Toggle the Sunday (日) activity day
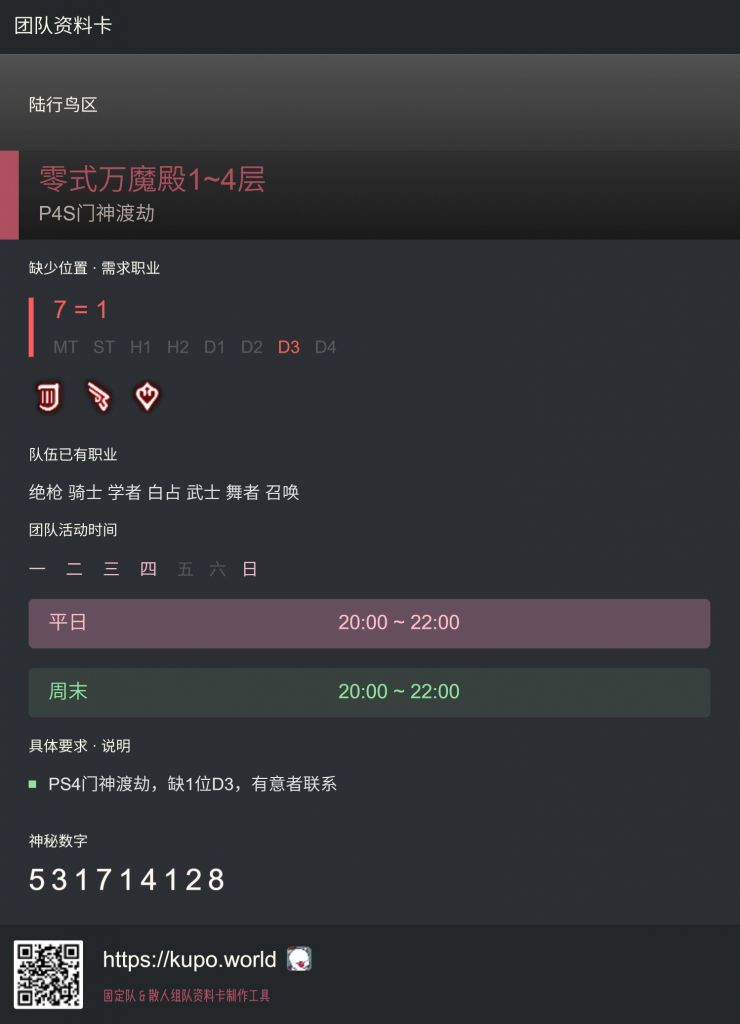Viewport: 740px width, 1024px height. [x=248, y=568]
